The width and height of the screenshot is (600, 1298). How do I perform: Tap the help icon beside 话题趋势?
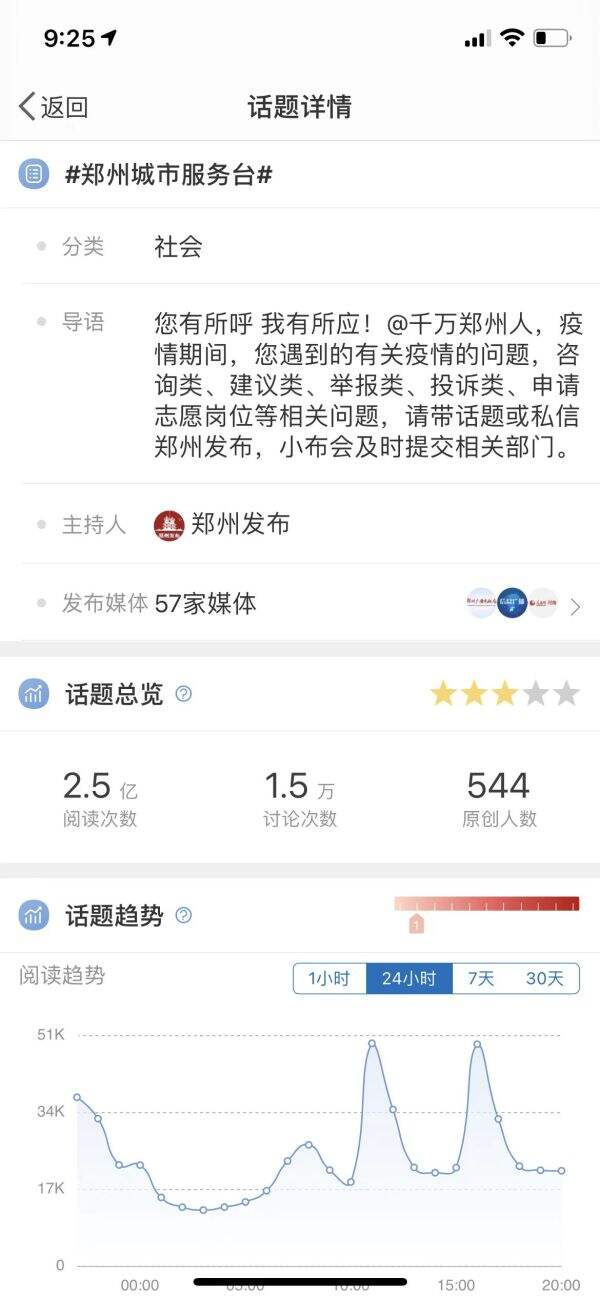point(183,915)
